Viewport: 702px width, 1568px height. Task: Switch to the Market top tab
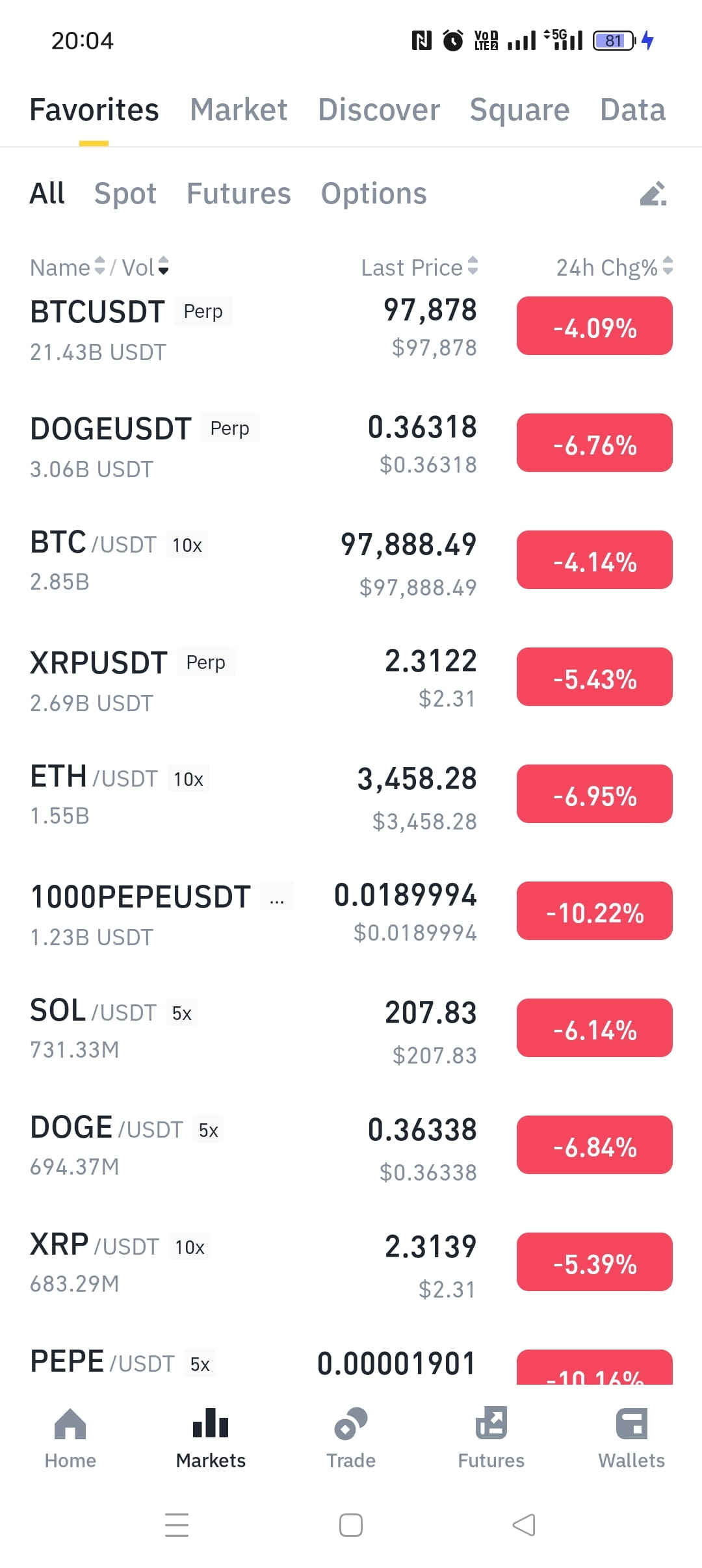point(239,110)
